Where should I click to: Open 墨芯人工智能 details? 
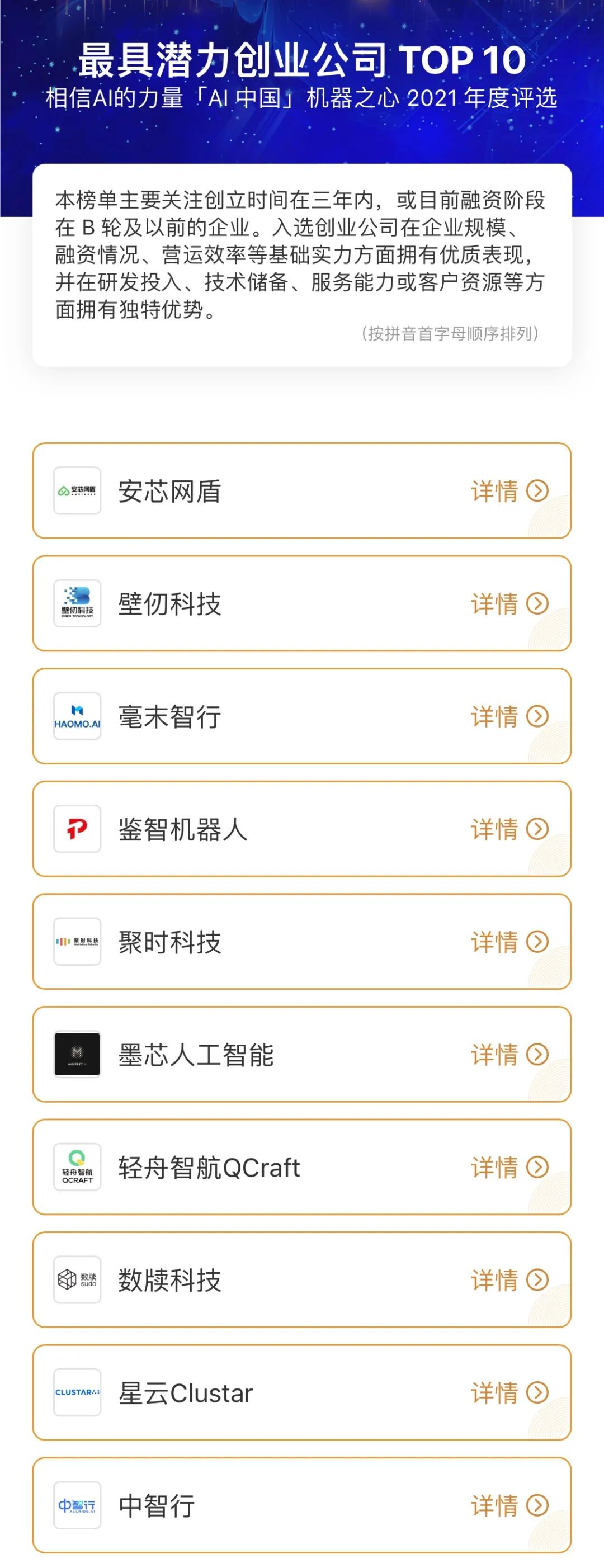[x=509, y=1054]
